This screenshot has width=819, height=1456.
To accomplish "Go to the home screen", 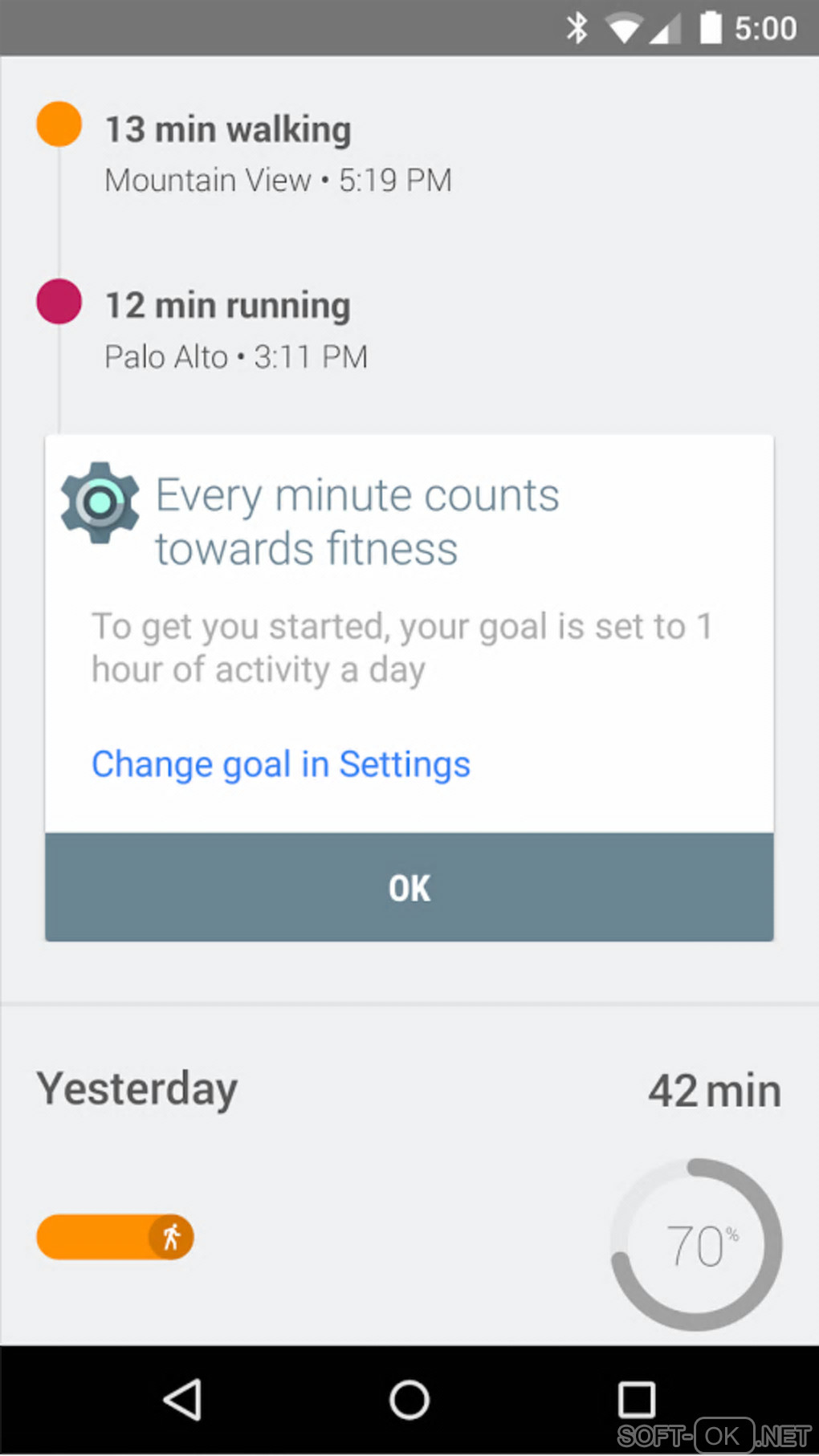I will 409,1401.
